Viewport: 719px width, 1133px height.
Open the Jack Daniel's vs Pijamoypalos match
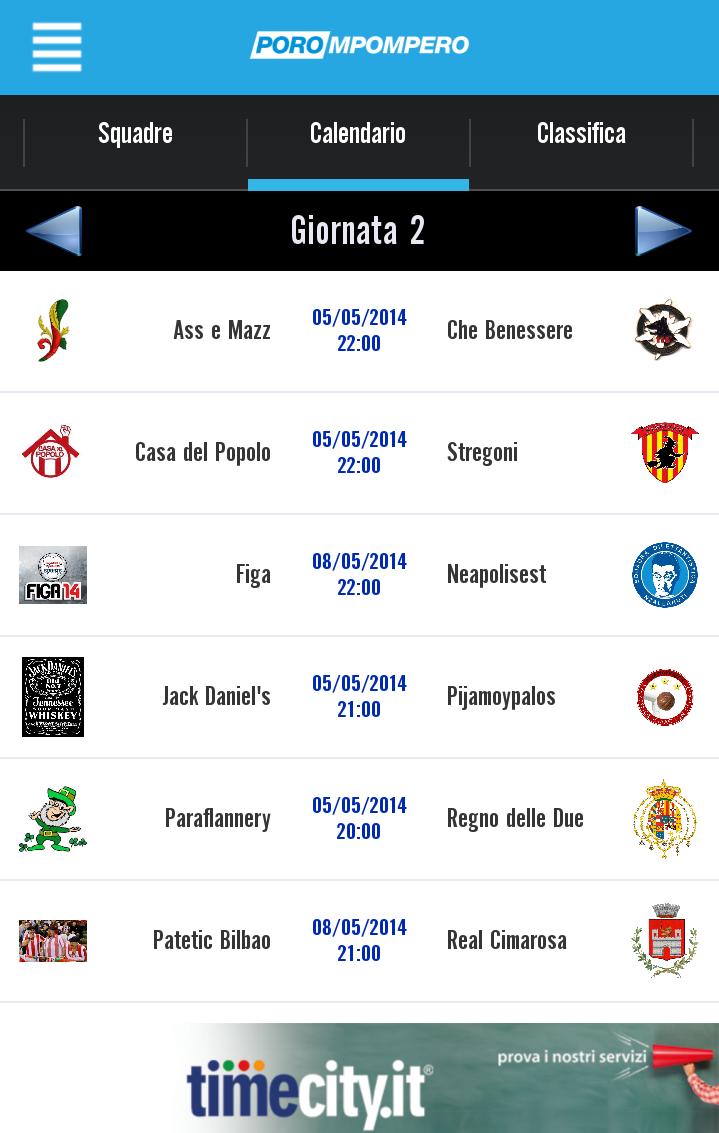click(x=359, y=697)
